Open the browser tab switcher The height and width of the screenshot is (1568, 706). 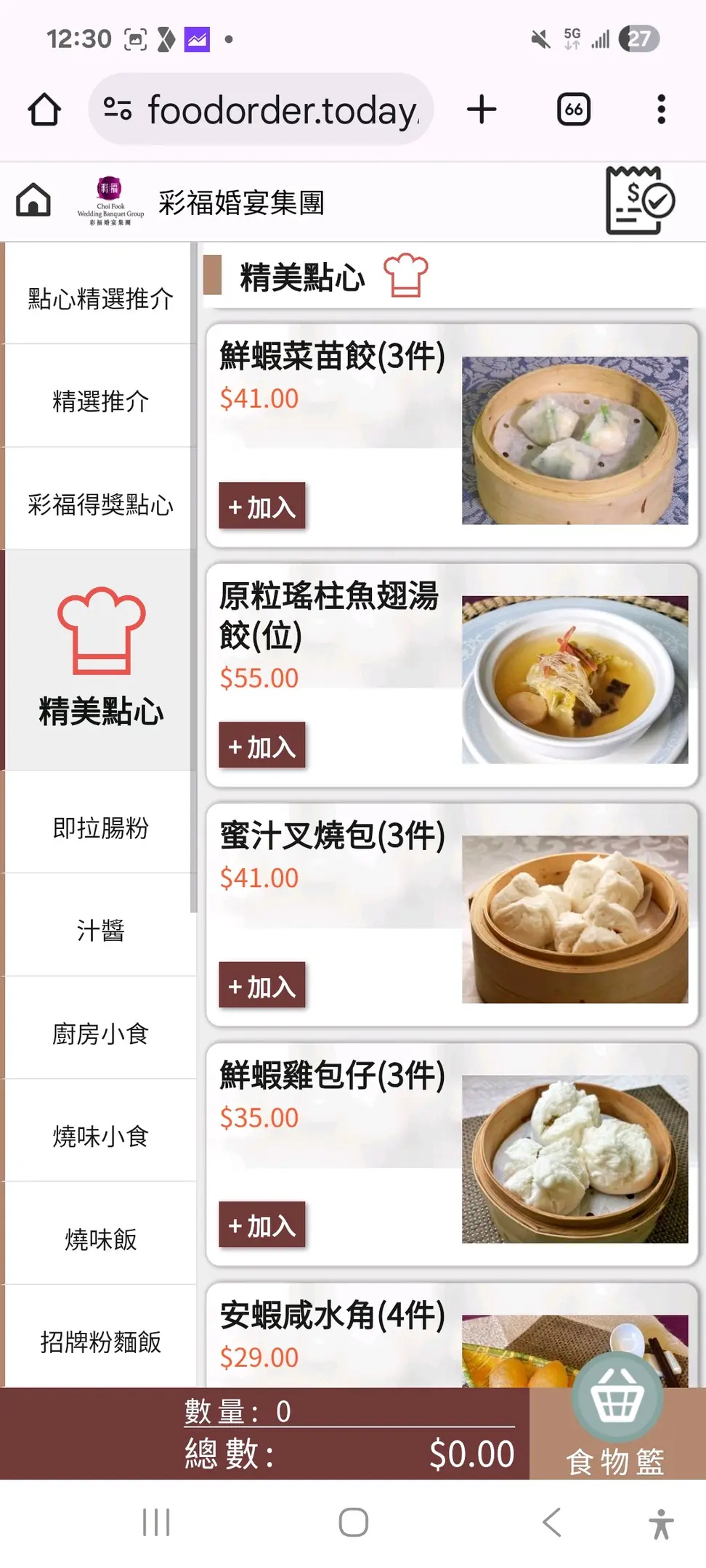(x=573, y=110)
